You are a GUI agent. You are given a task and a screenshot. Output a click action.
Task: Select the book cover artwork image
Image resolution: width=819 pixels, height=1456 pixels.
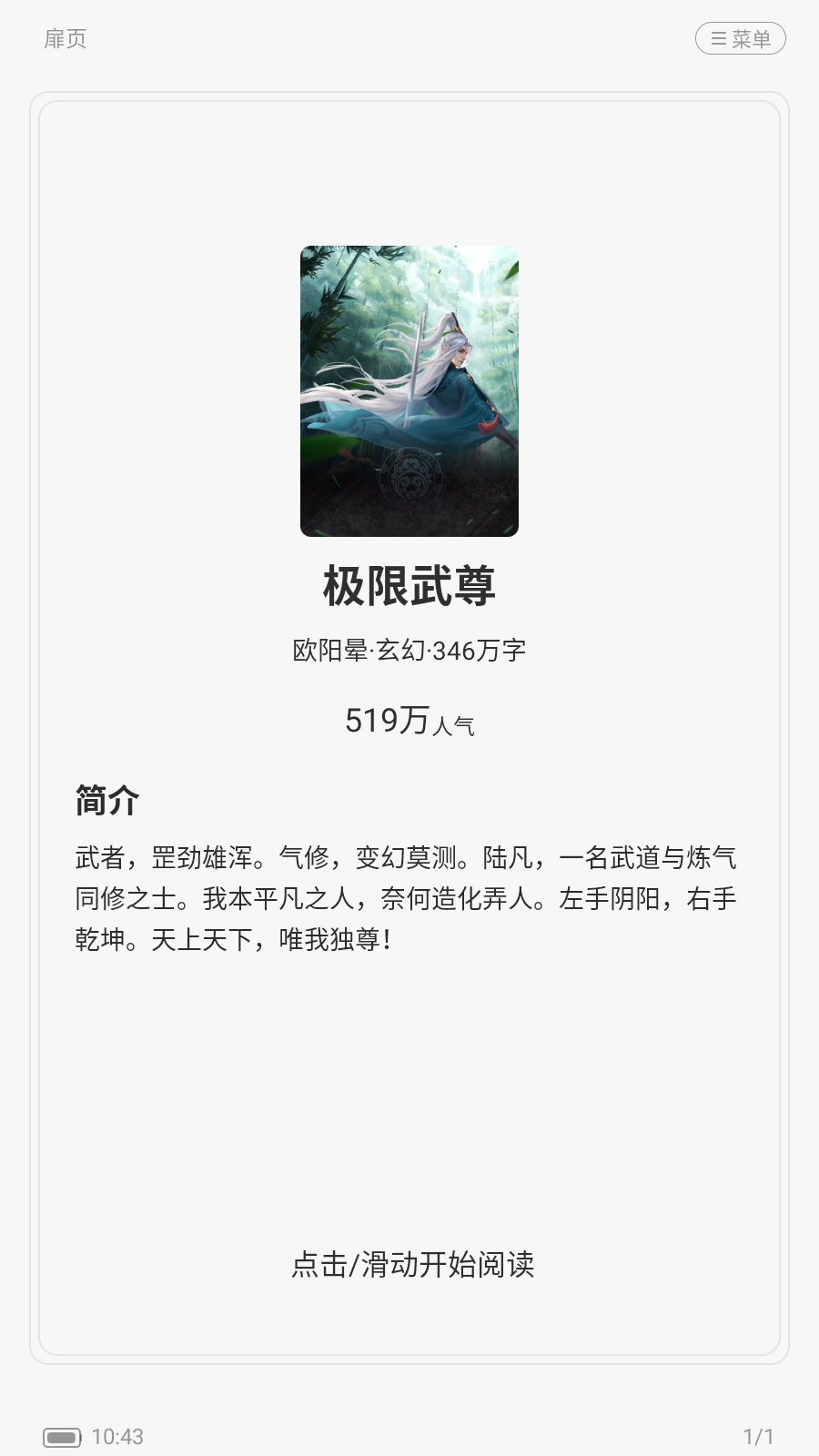409,391
